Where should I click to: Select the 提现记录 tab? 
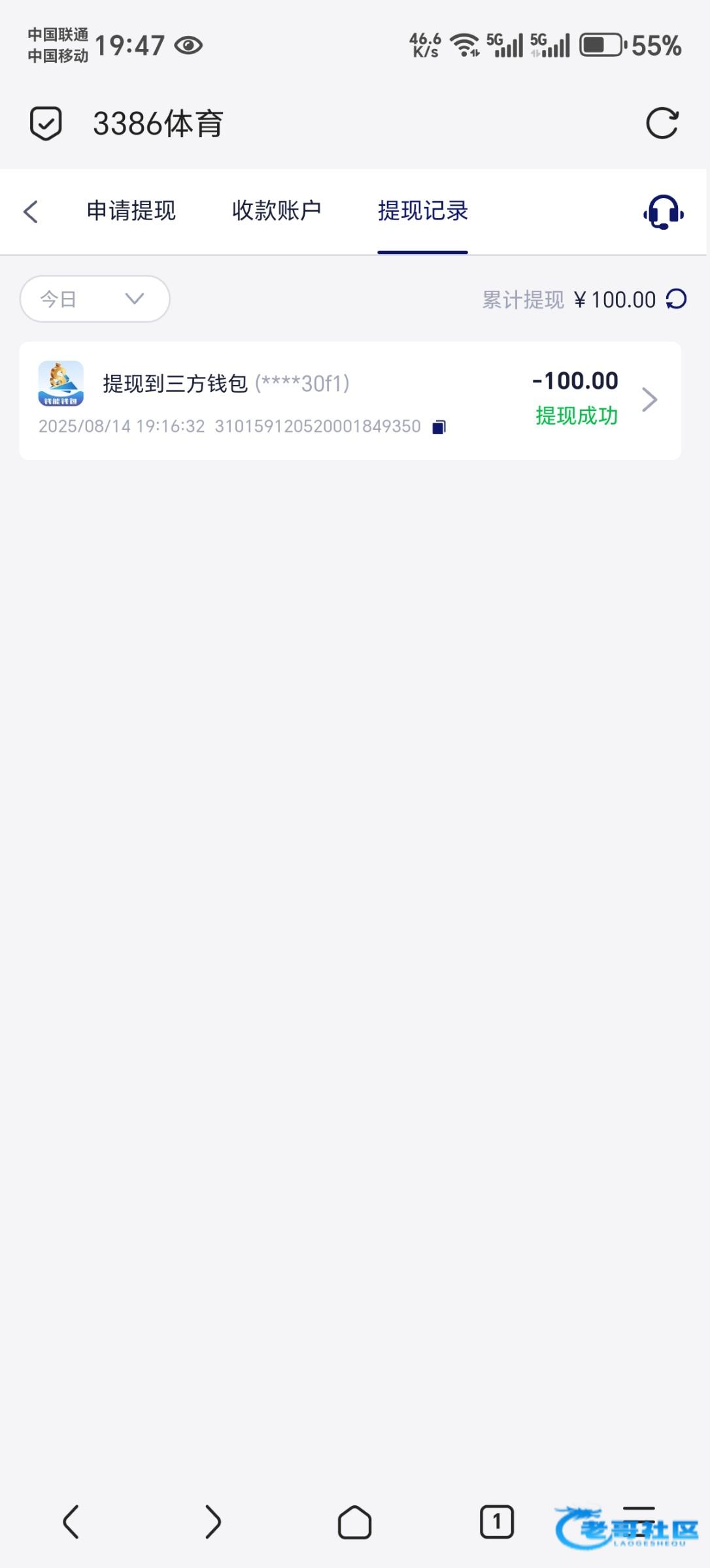(x=422, y=211)
